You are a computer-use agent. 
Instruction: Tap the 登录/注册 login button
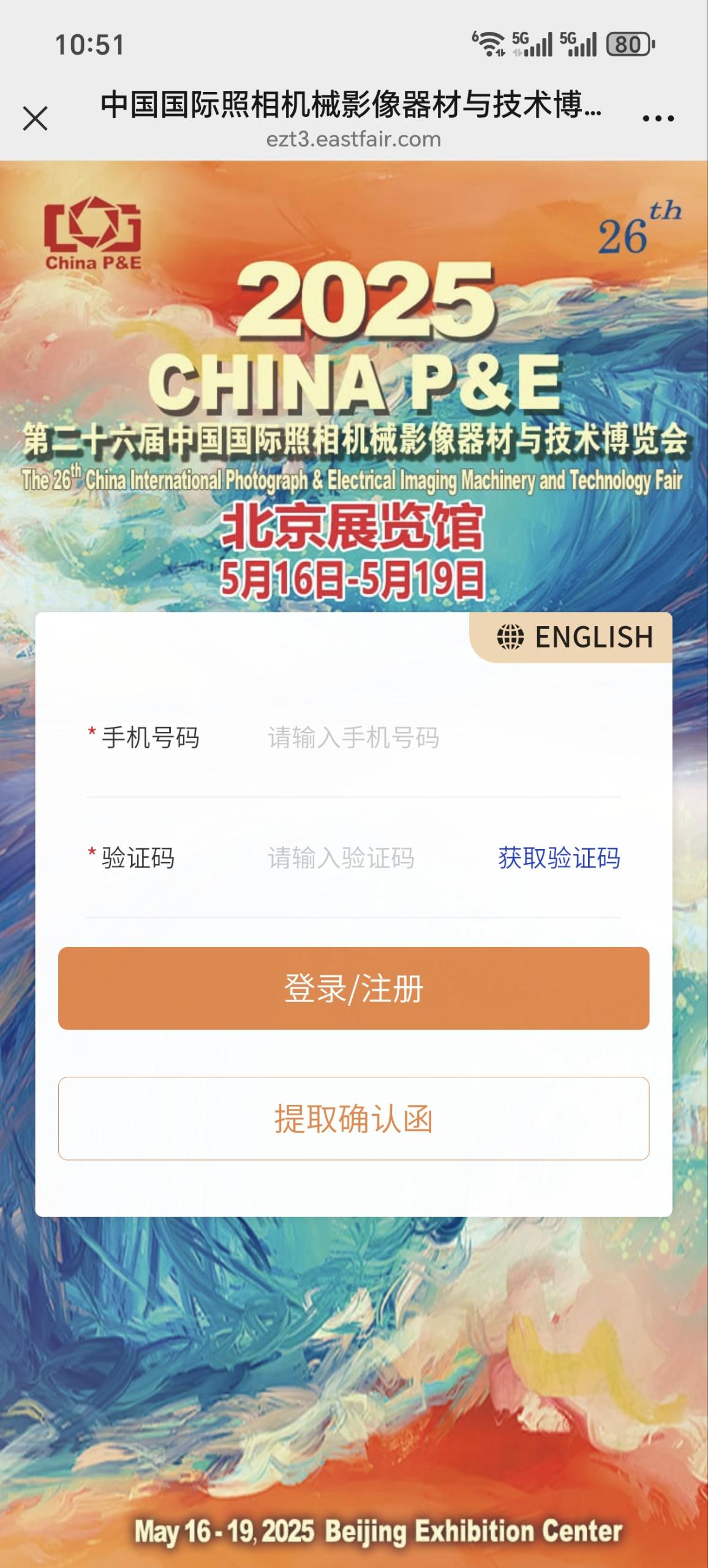[353, 988]
